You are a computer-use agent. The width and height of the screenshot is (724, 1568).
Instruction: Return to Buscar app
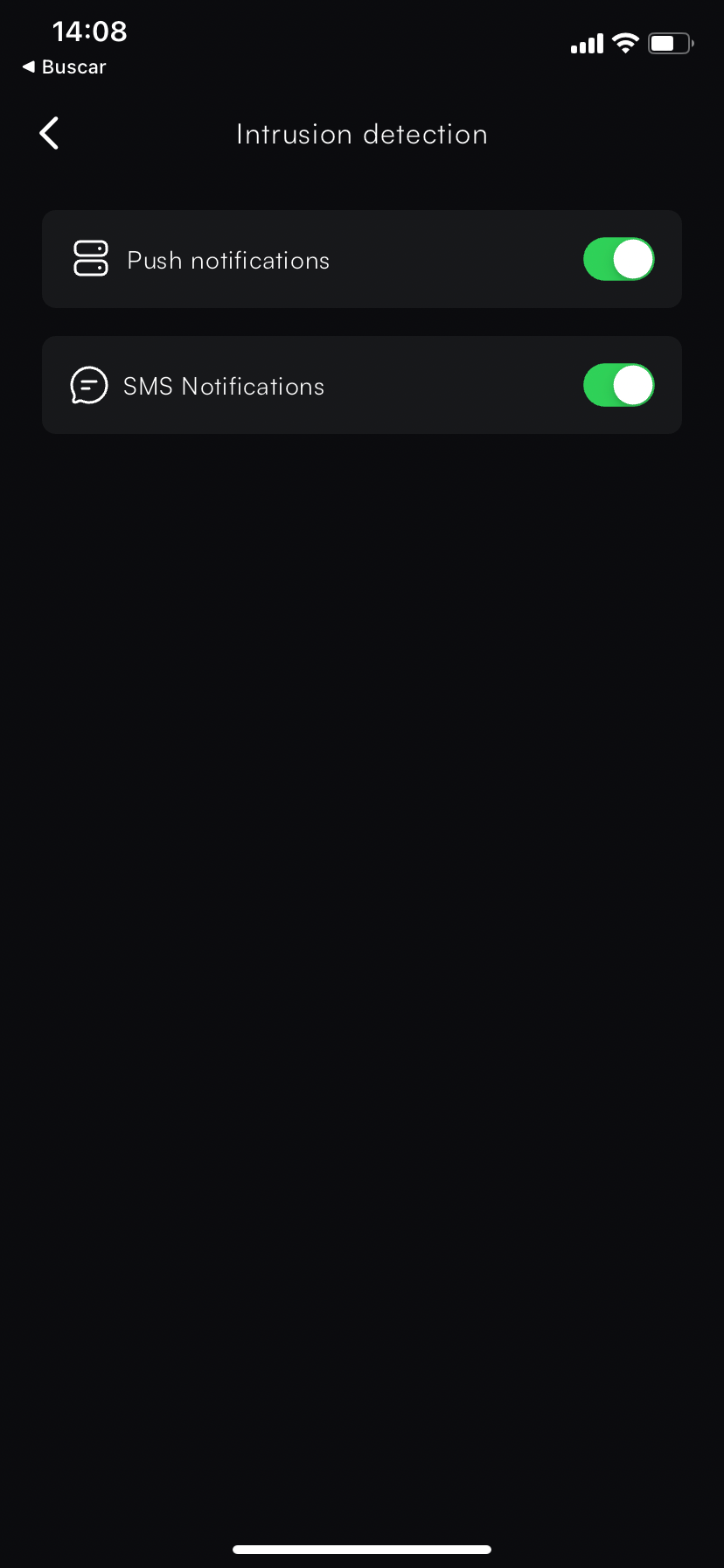click(64, 67)
